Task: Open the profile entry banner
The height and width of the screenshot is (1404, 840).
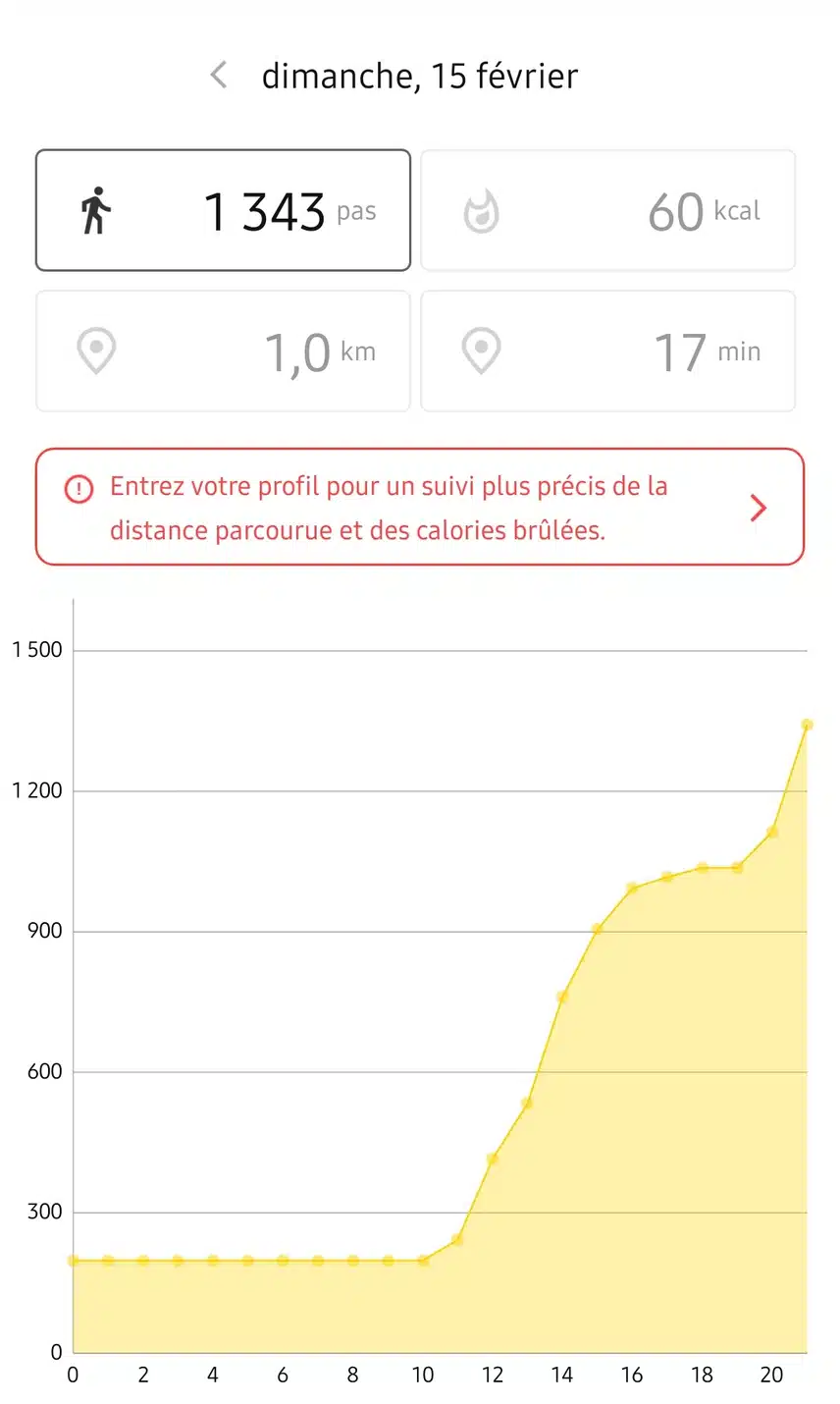Action: 419,508
